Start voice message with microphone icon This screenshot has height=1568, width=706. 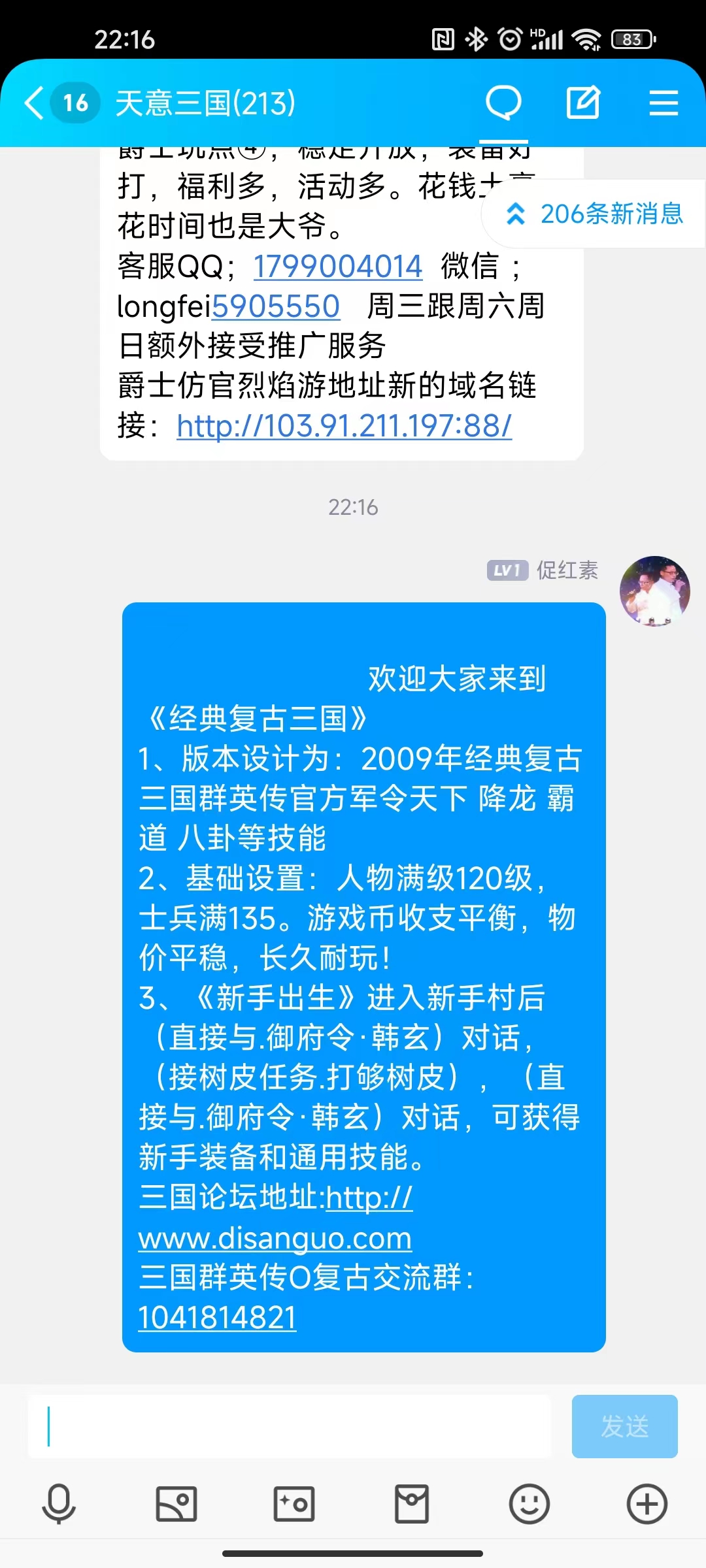[x=59, y=1504]
